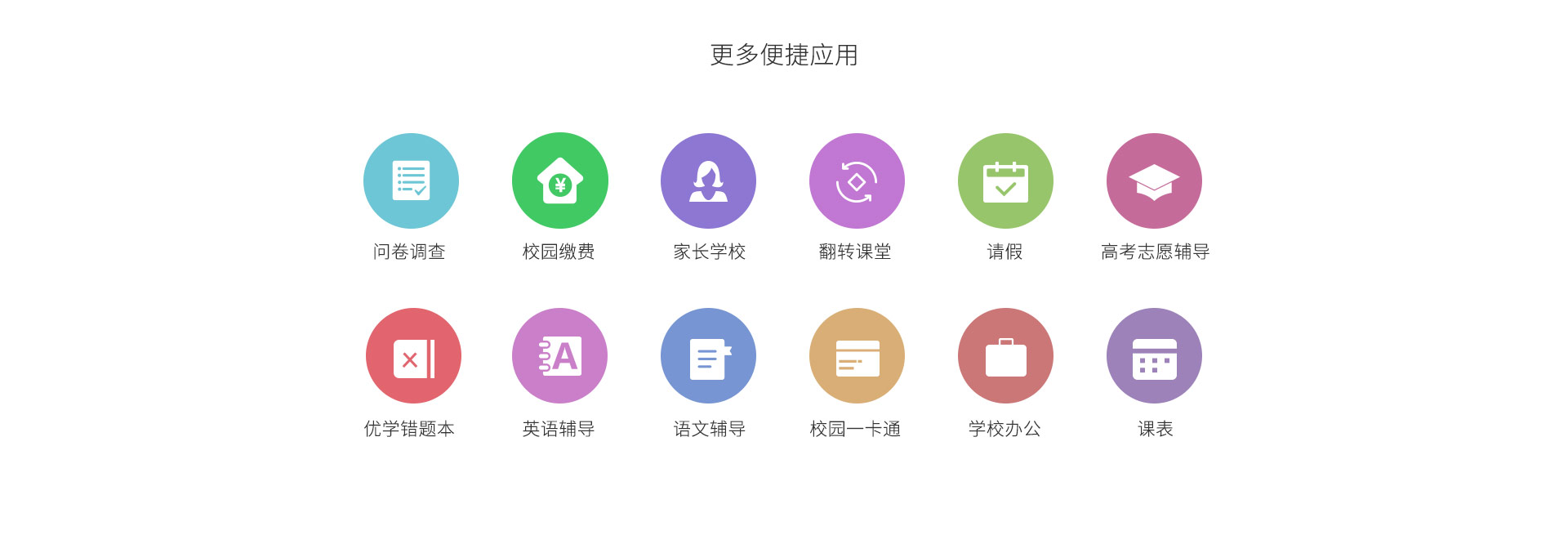This screenshot has height=535, width=1568.
Task: Open 校园缴费 campus payment
Action: pyautogui.click(x=559, y=181)
